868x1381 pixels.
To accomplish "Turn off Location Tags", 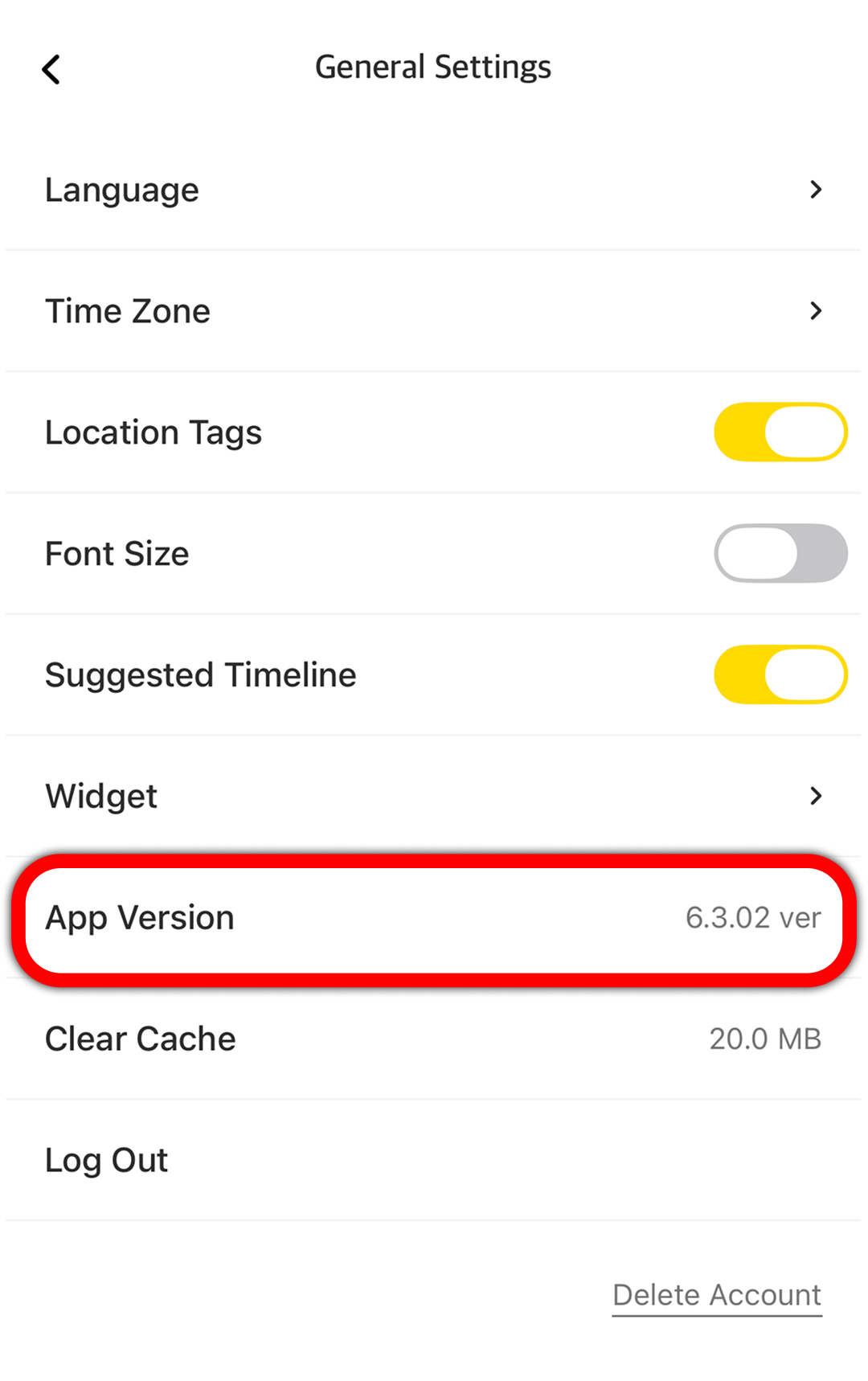I will tap(780, 432).
